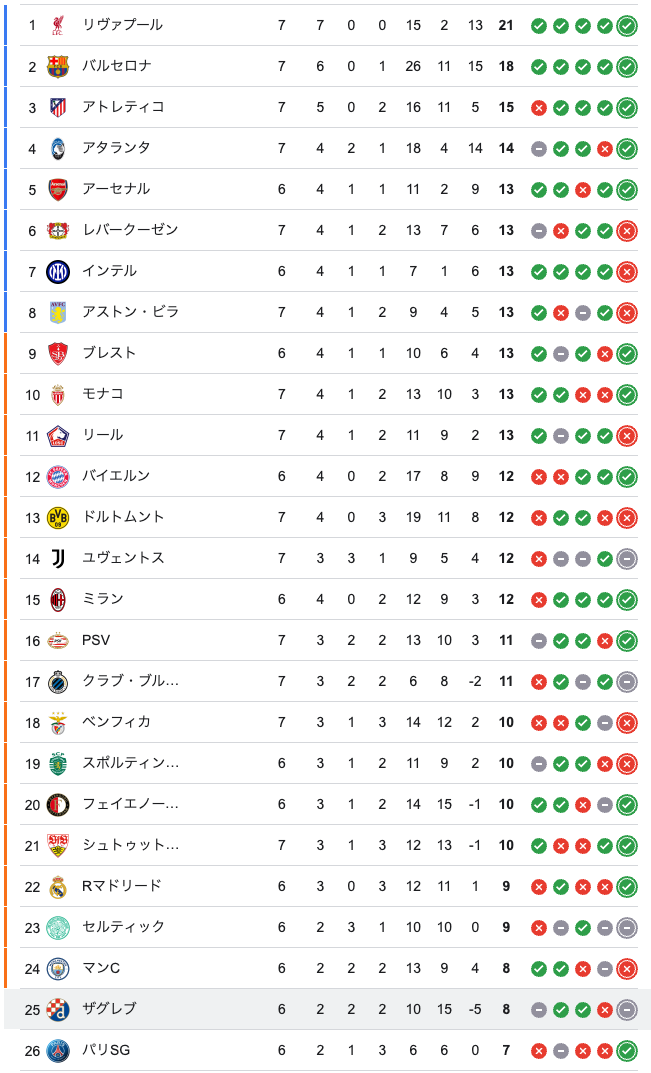Open the バイエルン team row
The image size is (651, 1073).
pyautogui.click(x=327, y=476)
